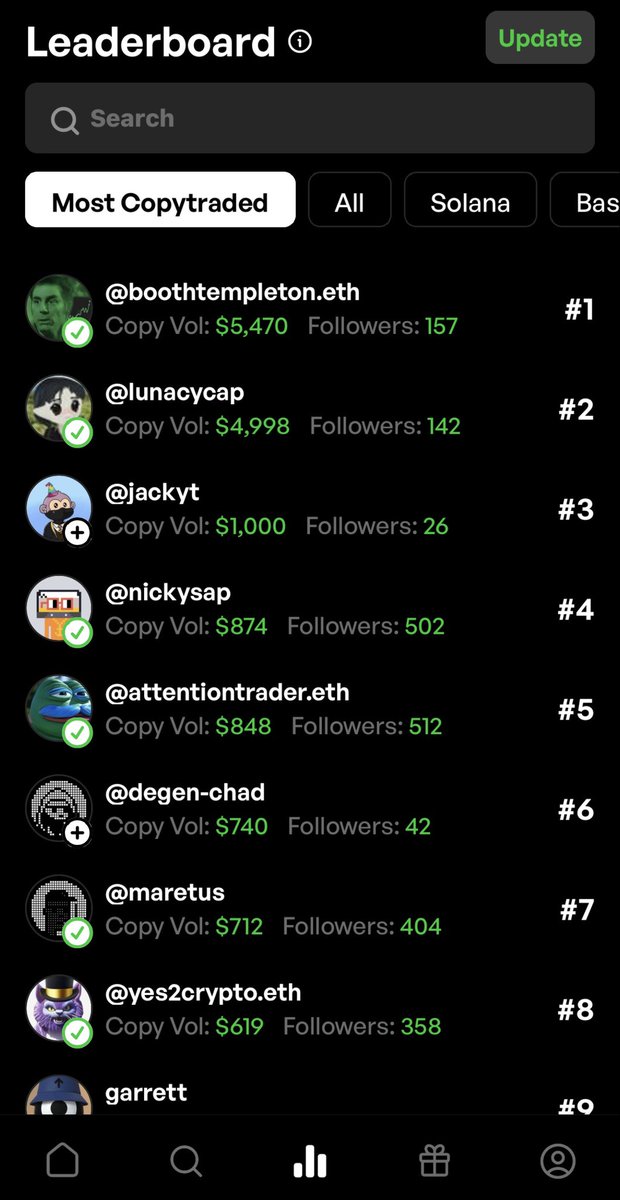View @yes2crypto.eth profile

[203, 993]
